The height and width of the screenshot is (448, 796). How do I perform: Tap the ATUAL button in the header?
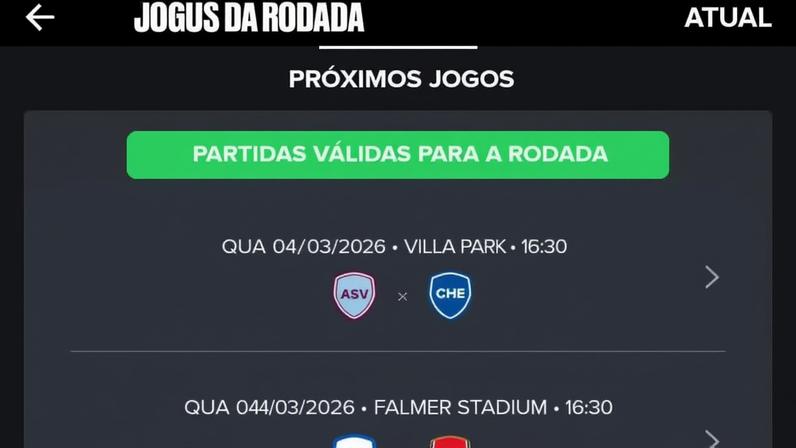click(x=727, y=18)
